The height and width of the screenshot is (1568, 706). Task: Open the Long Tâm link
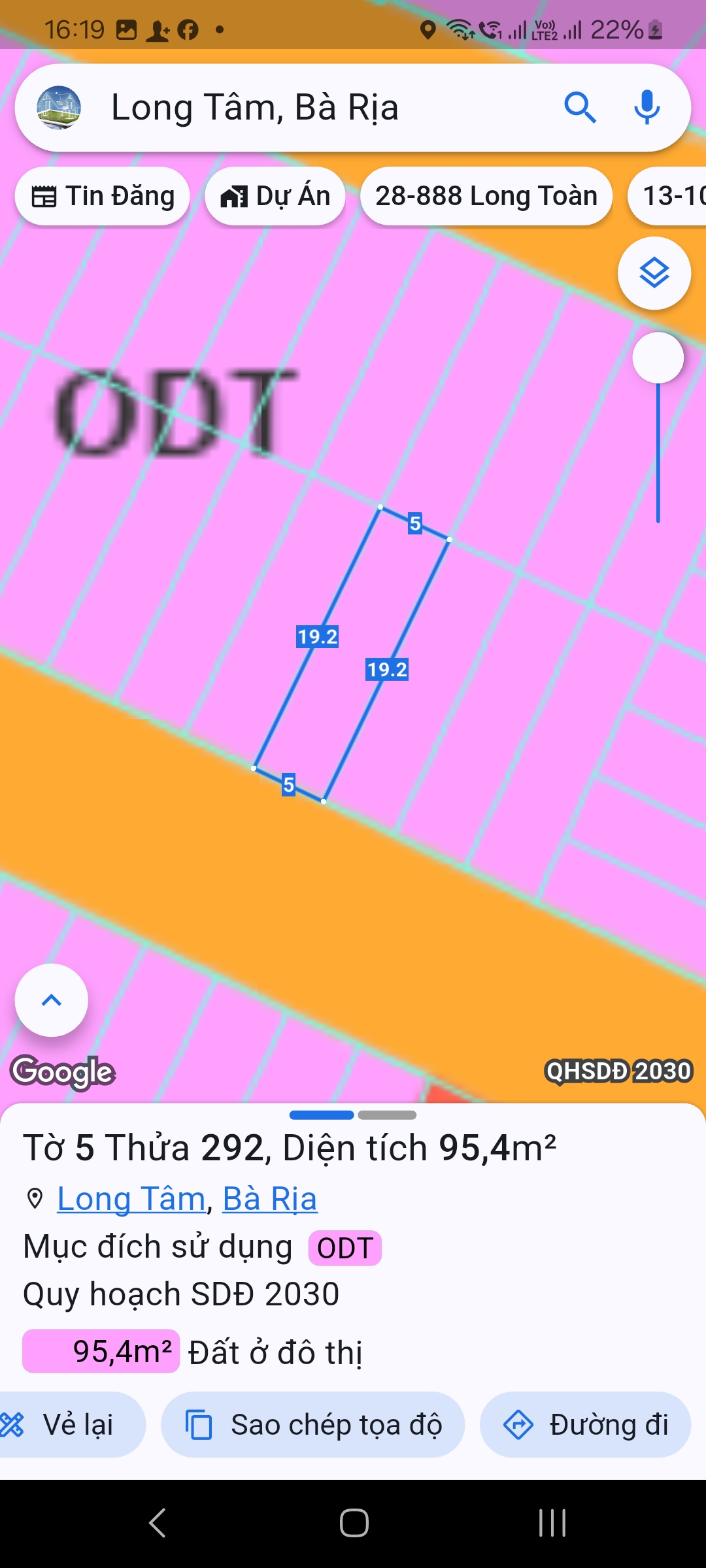click(x=131, y=1199)
